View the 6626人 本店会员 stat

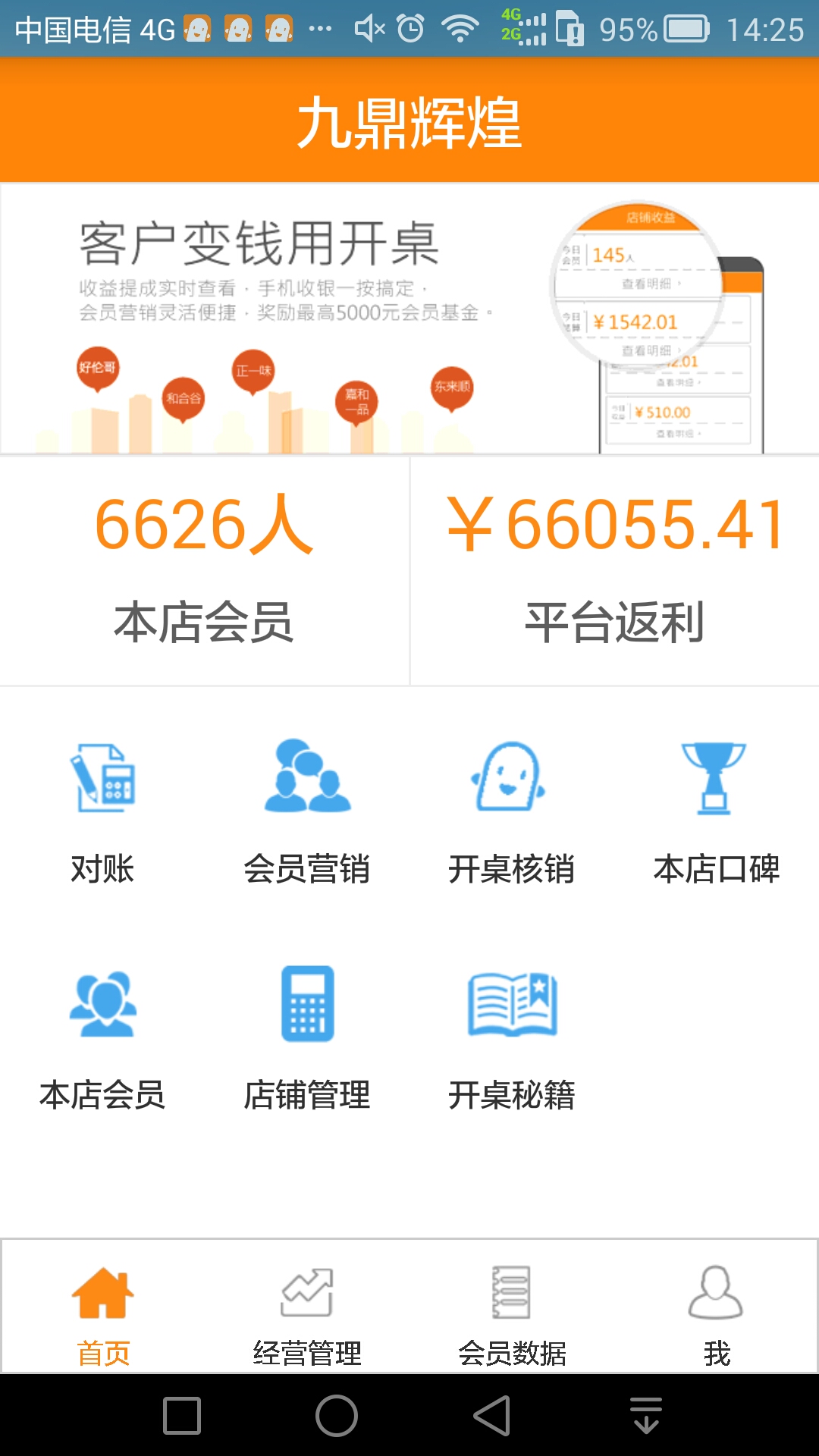pyautogui.click(x=204, y=570)
